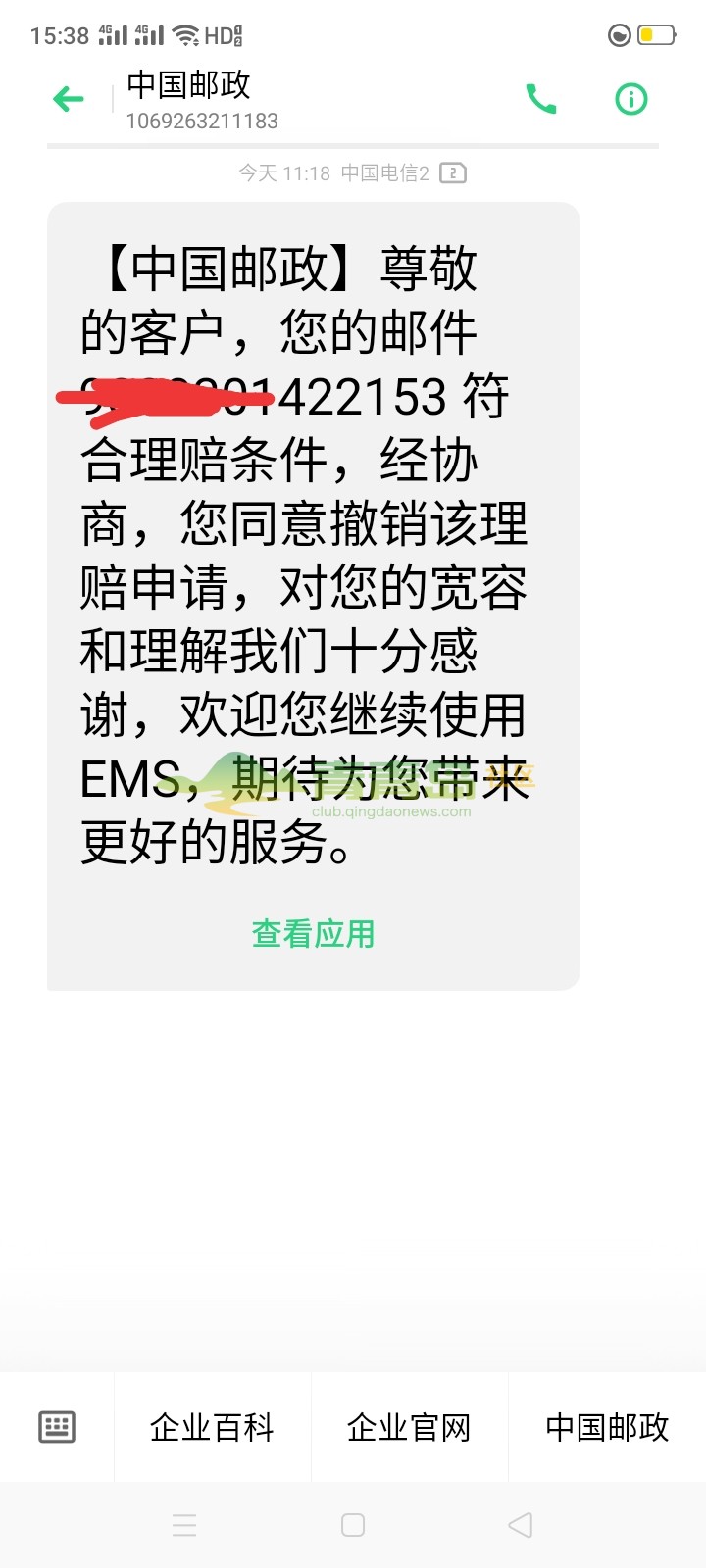The image size is (706, 1568).
Task: Tap the 查看应用 link
Action: coord(313,933)
